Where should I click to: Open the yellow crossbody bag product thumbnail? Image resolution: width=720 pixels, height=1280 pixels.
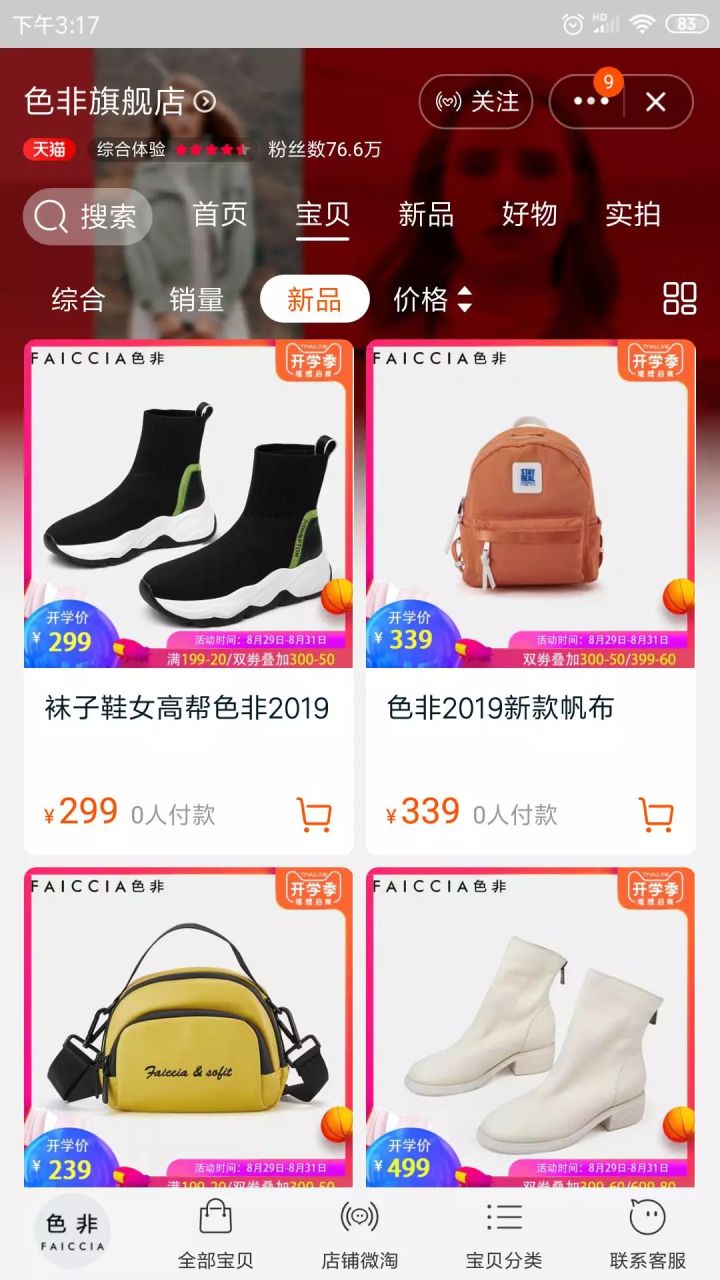pos(188,1020)
